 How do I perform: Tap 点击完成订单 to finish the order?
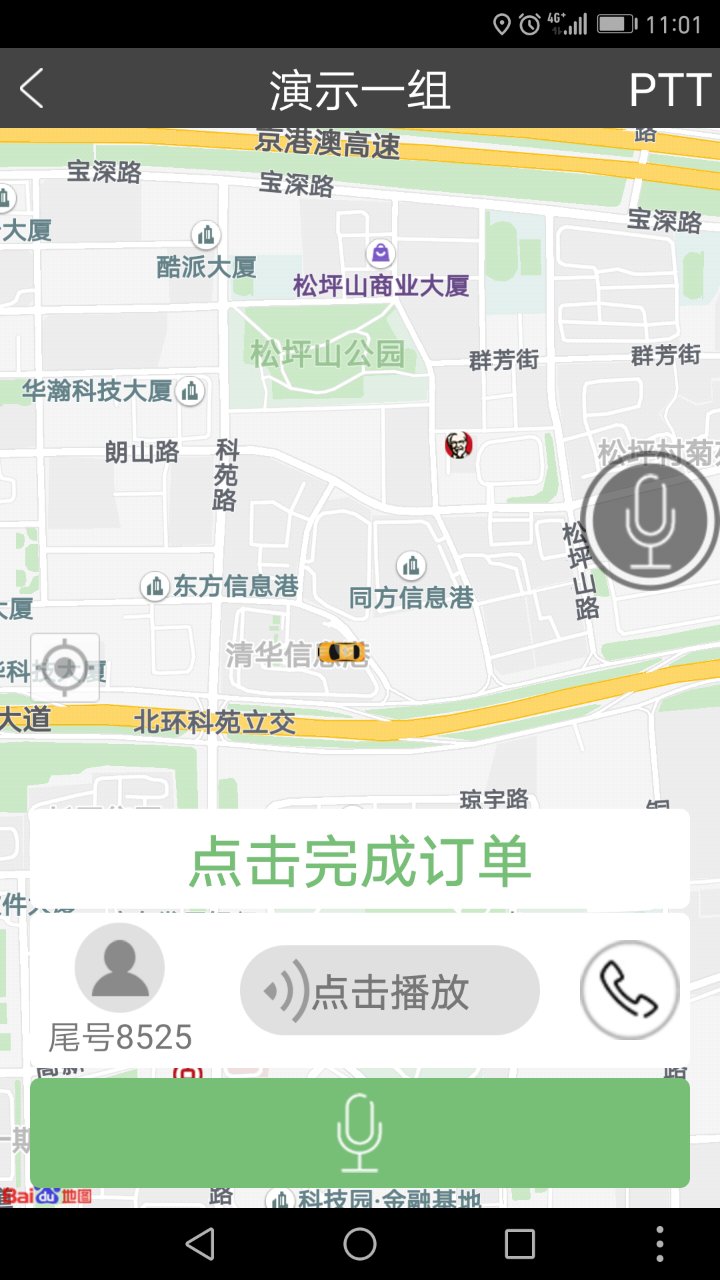(x=360, y=860)
